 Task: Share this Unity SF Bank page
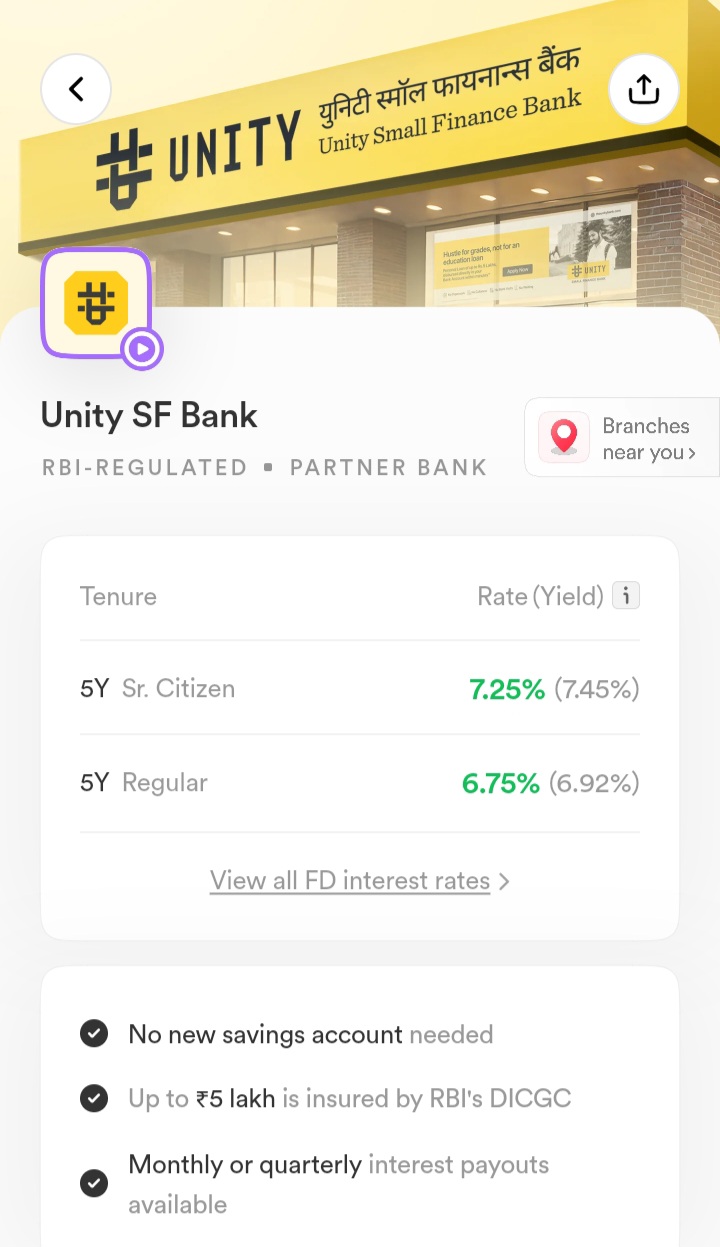[644, 89]
